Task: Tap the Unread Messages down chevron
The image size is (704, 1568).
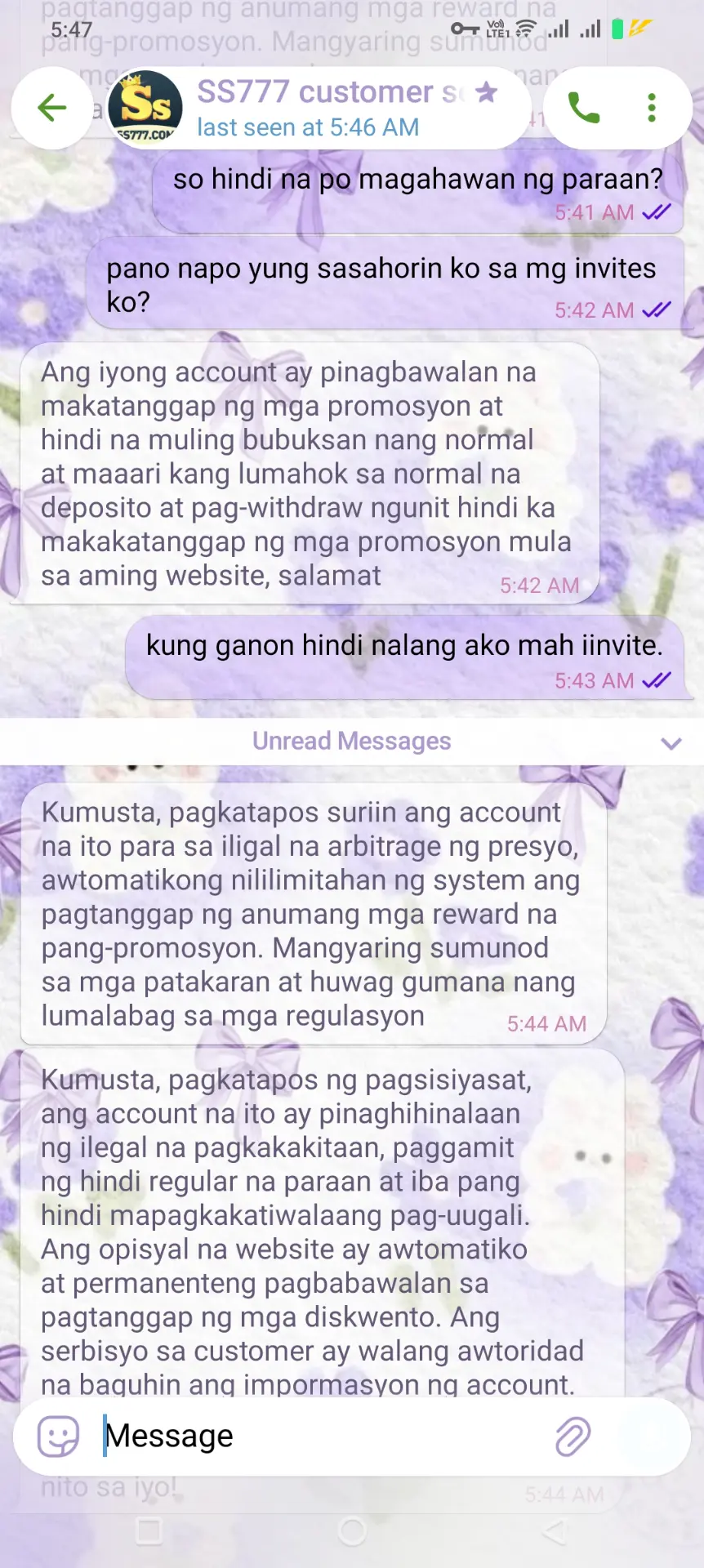Action: click(671, 742)
